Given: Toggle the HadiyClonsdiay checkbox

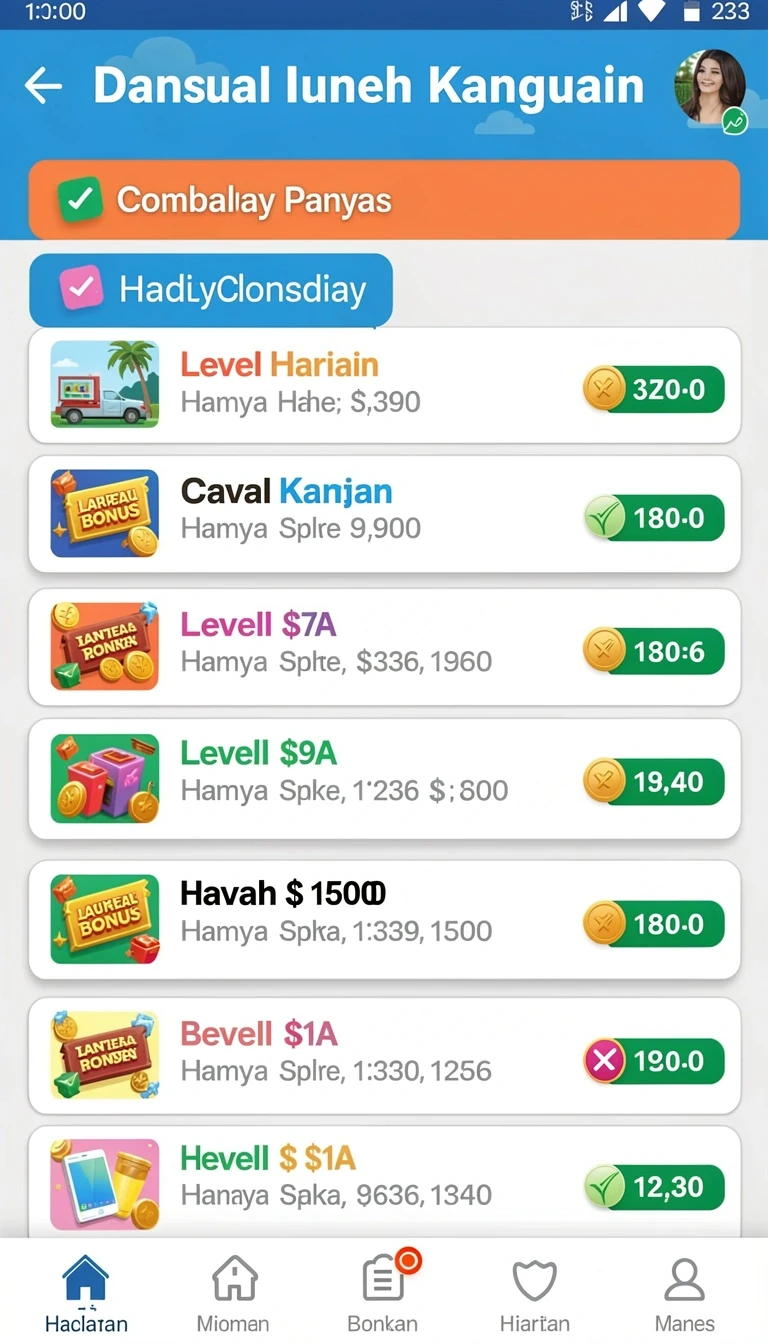Looking at the screenshot, I should (x=81, y=289).
